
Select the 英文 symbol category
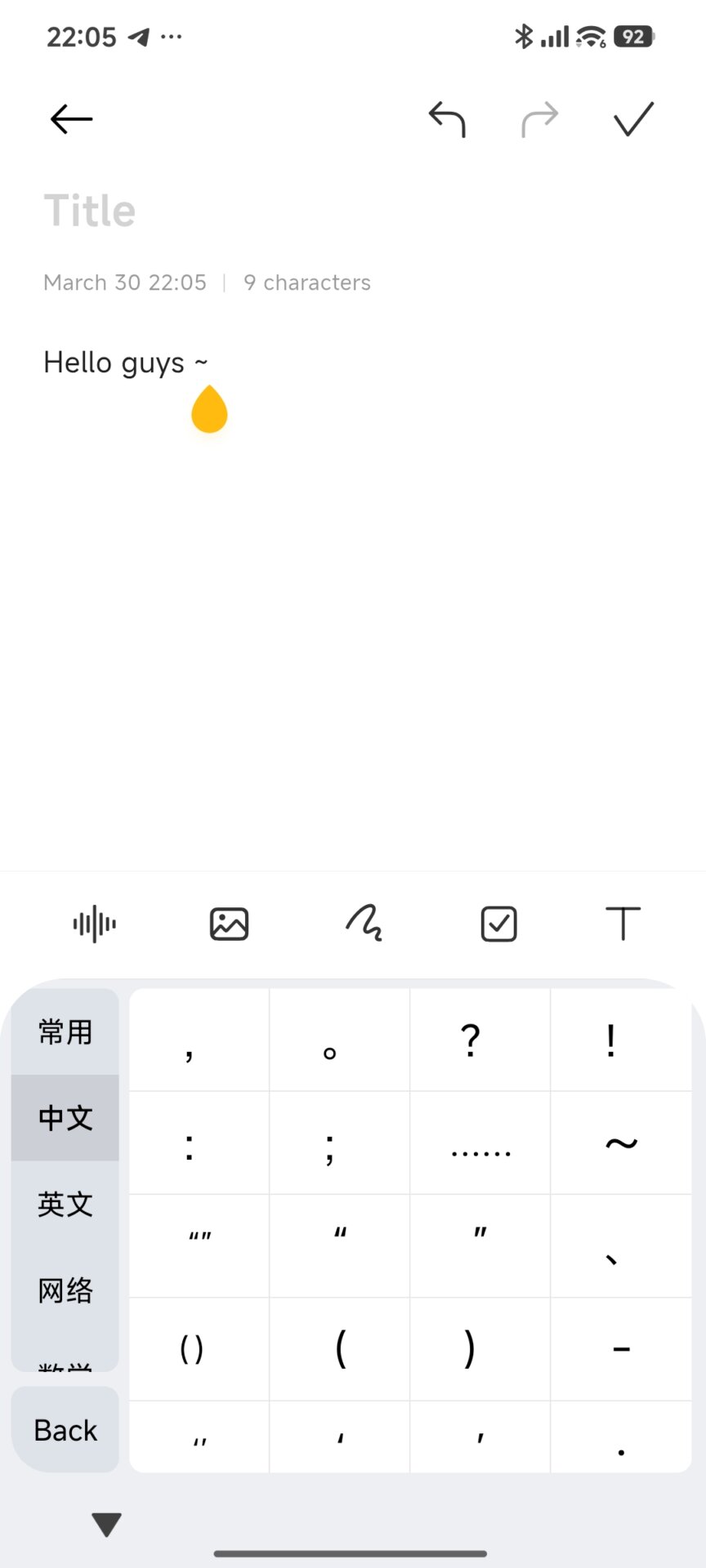point(65,1204)
